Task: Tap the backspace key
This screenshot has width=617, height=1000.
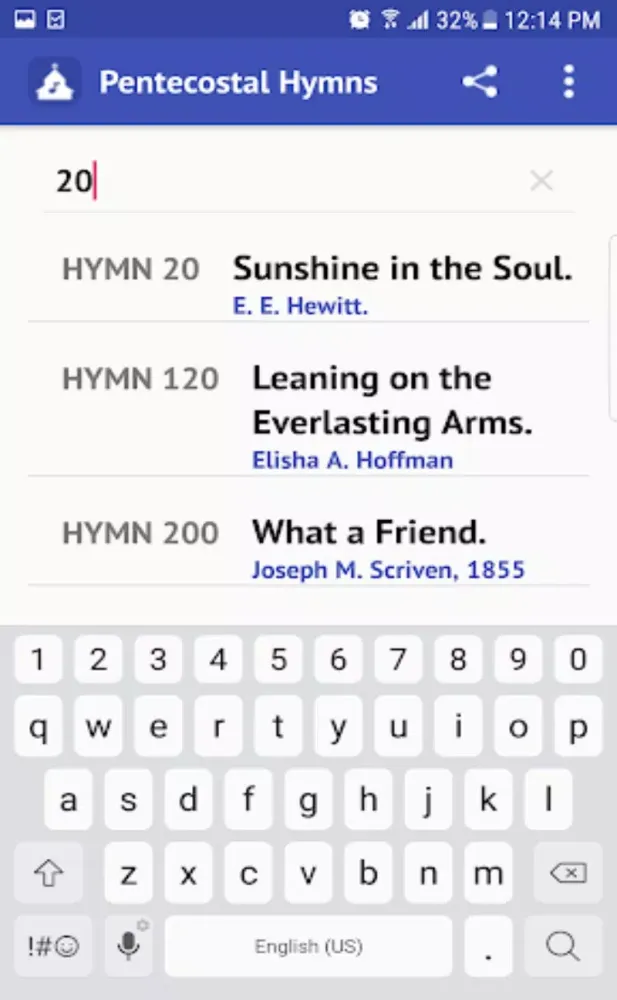Action: 567,874
